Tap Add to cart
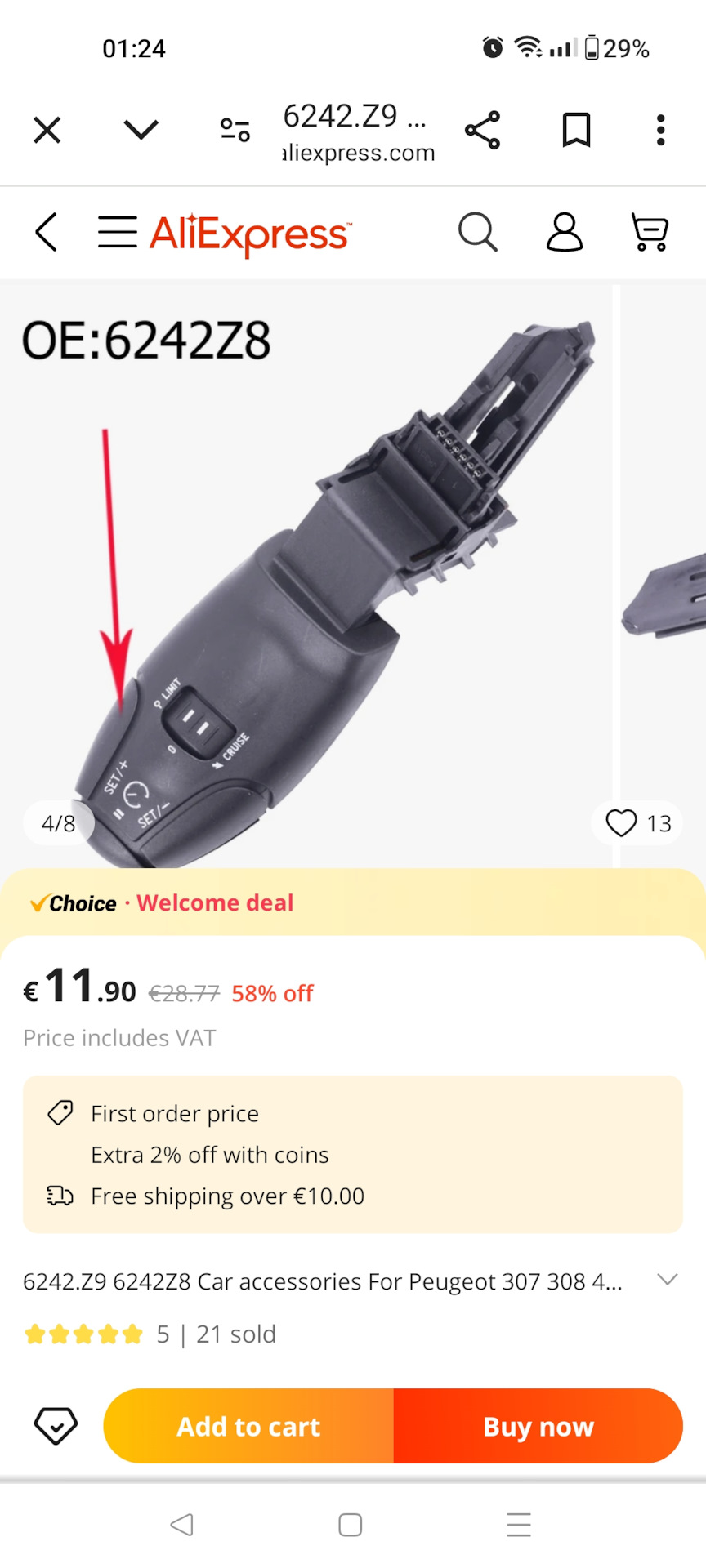This screenshot has height=1568, width=706. (248, 1426)
